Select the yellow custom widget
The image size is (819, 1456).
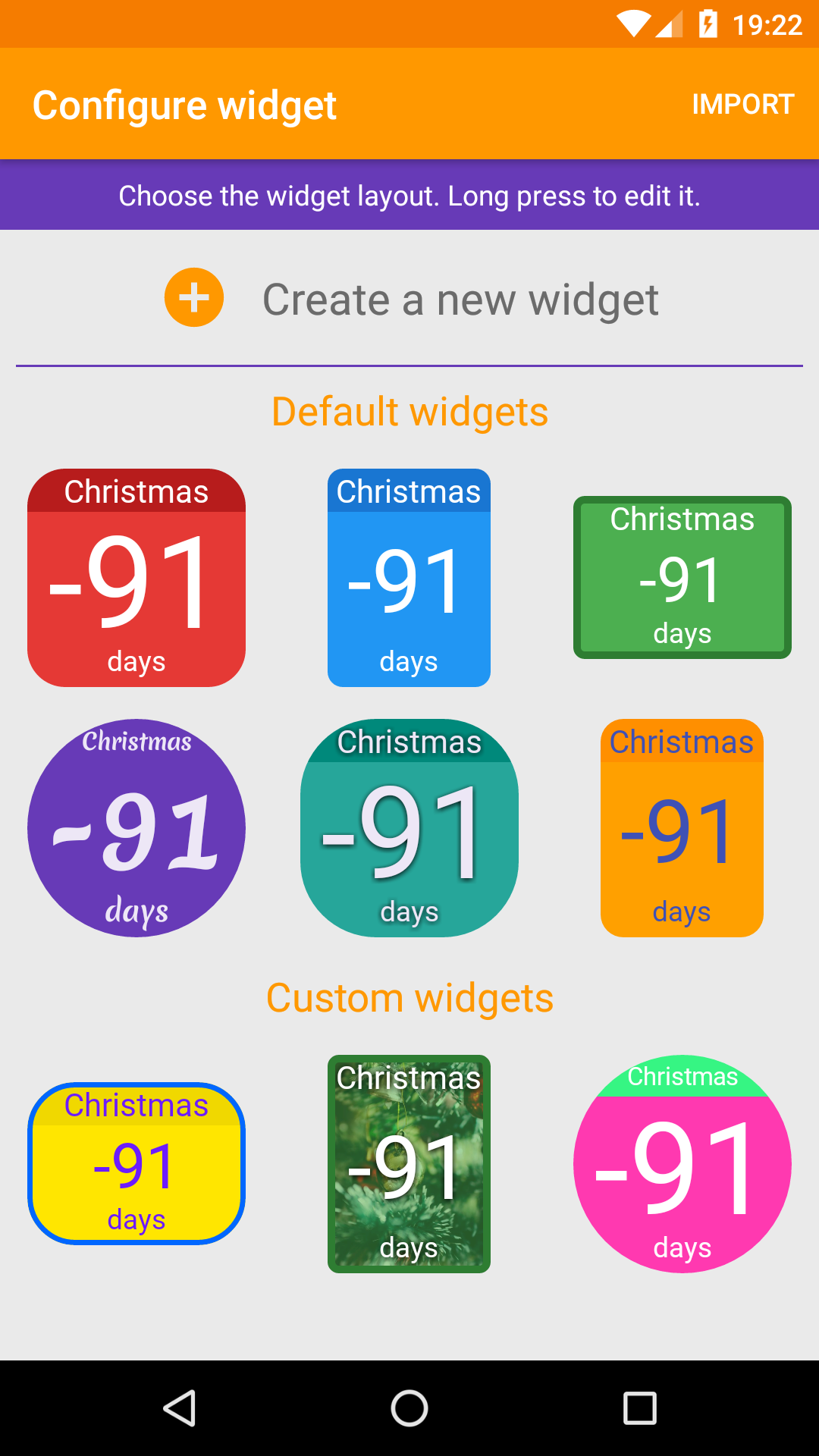tap(136, 1163)
